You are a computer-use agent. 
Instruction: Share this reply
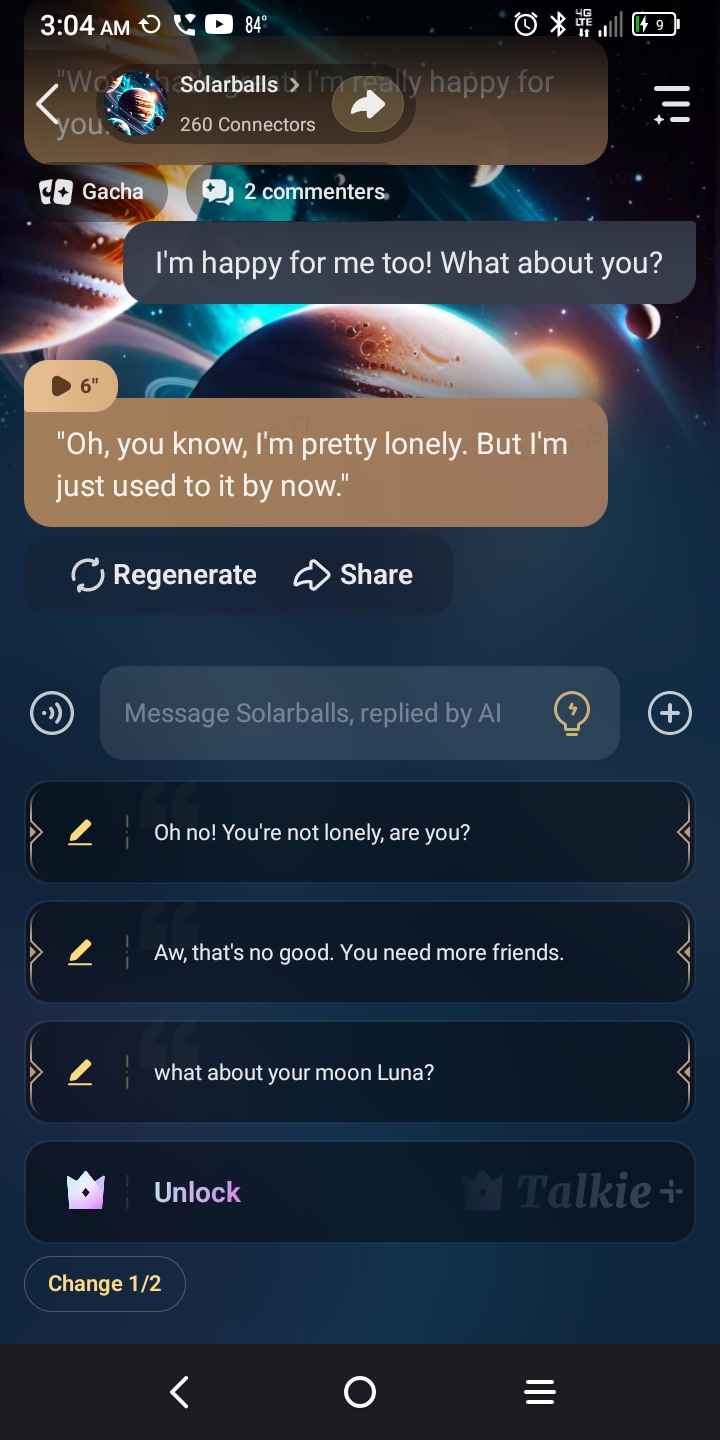point(353,575)
